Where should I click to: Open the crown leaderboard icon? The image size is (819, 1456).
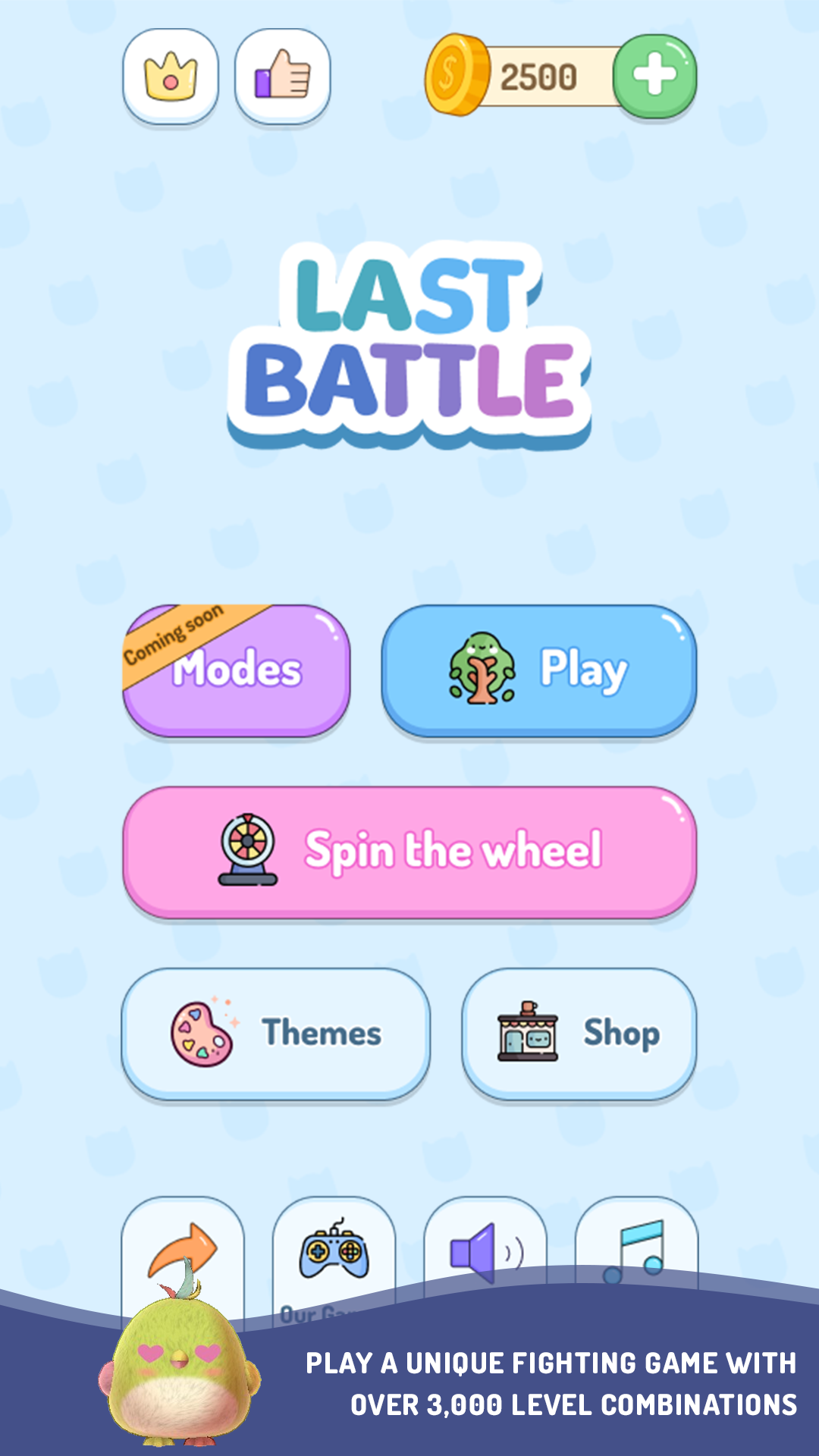(x=171, y=77)
